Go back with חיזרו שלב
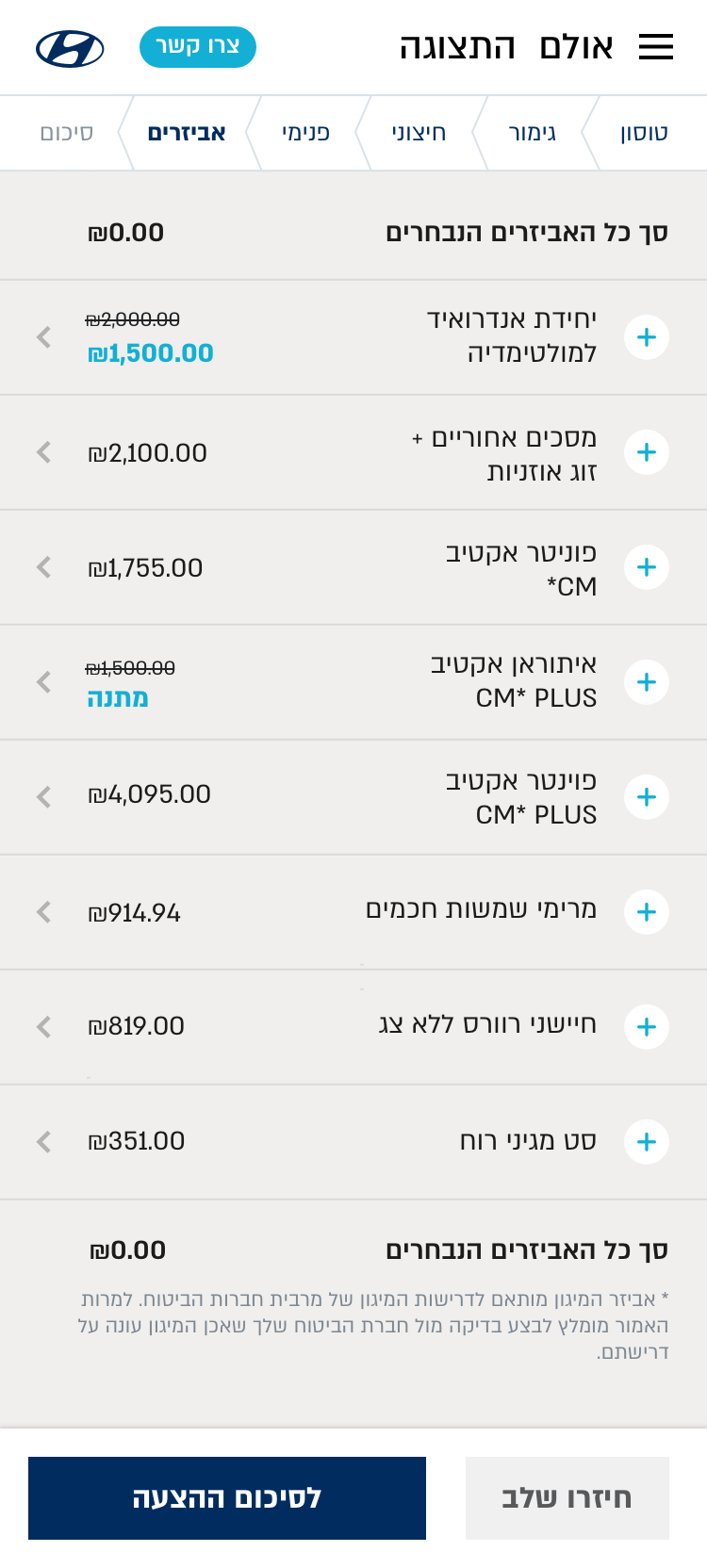This screenshot has width=707, height=1568. [x=567, y=1498]
